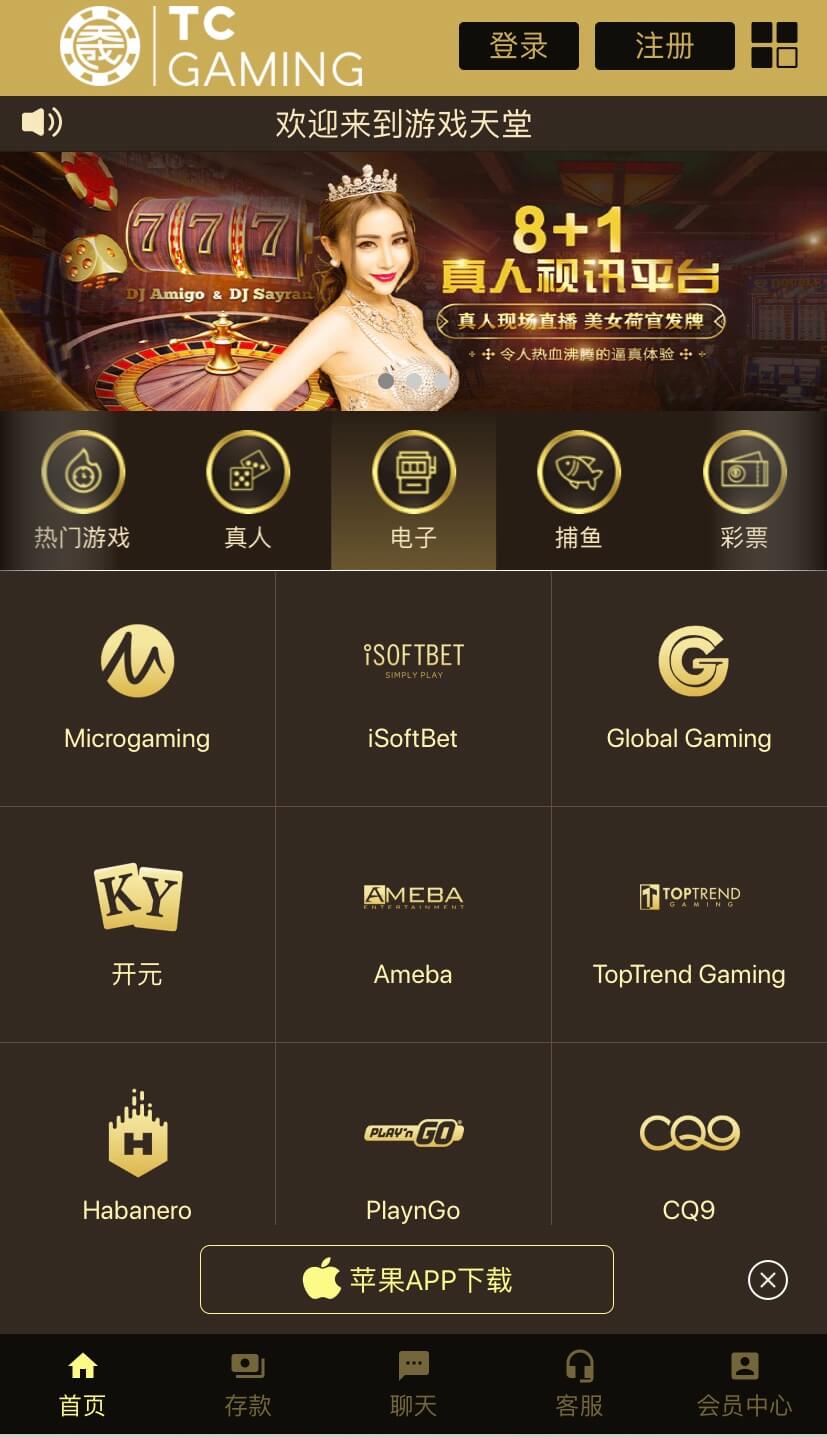Viewport: 827px width, 1437px height.
Task: Contact 客服 customer service
Action: tap(579, 1385)
